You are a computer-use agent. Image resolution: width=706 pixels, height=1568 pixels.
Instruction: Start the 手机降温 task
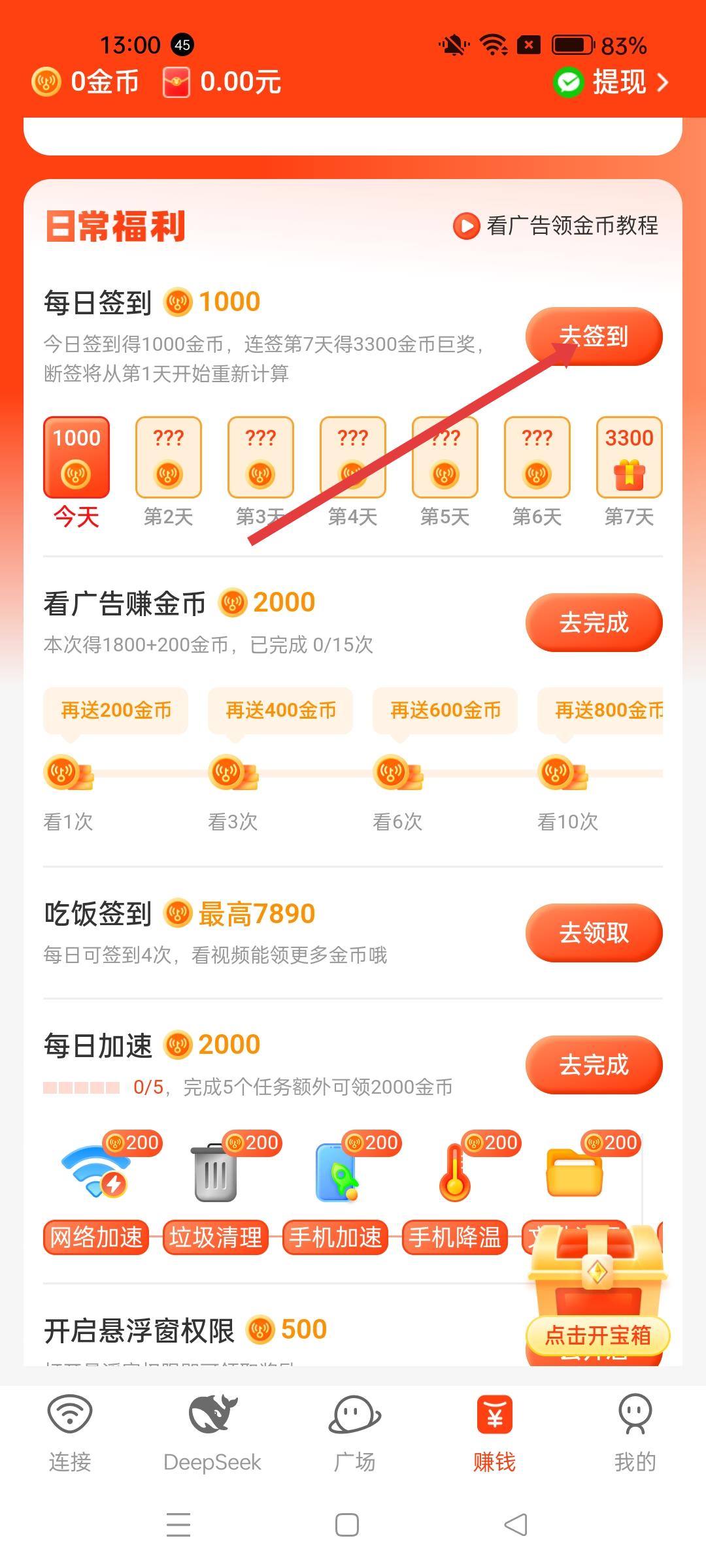pos(454,1237)
